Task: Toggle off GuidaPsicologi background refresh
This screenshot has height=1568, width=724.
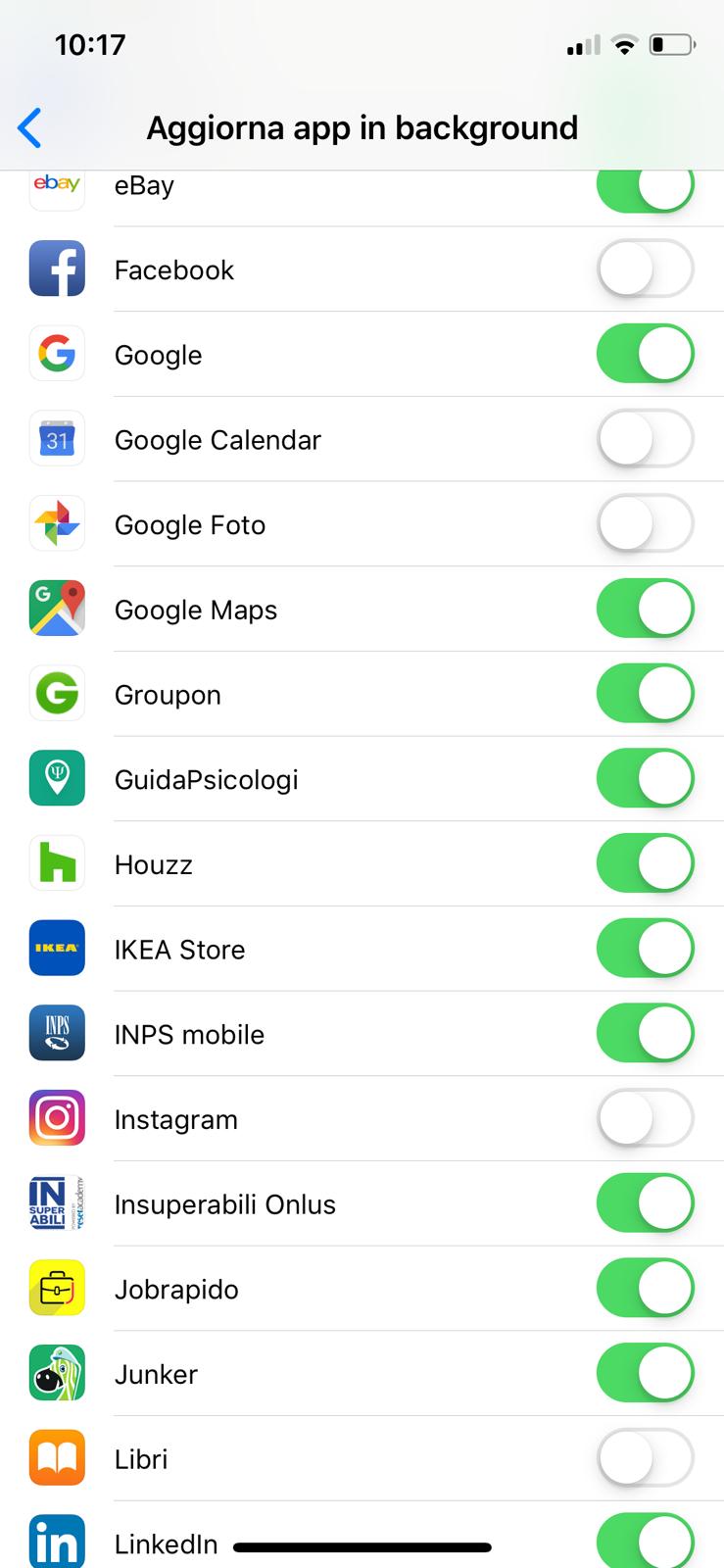Action: pyautogui.click(x=645, y=779)
